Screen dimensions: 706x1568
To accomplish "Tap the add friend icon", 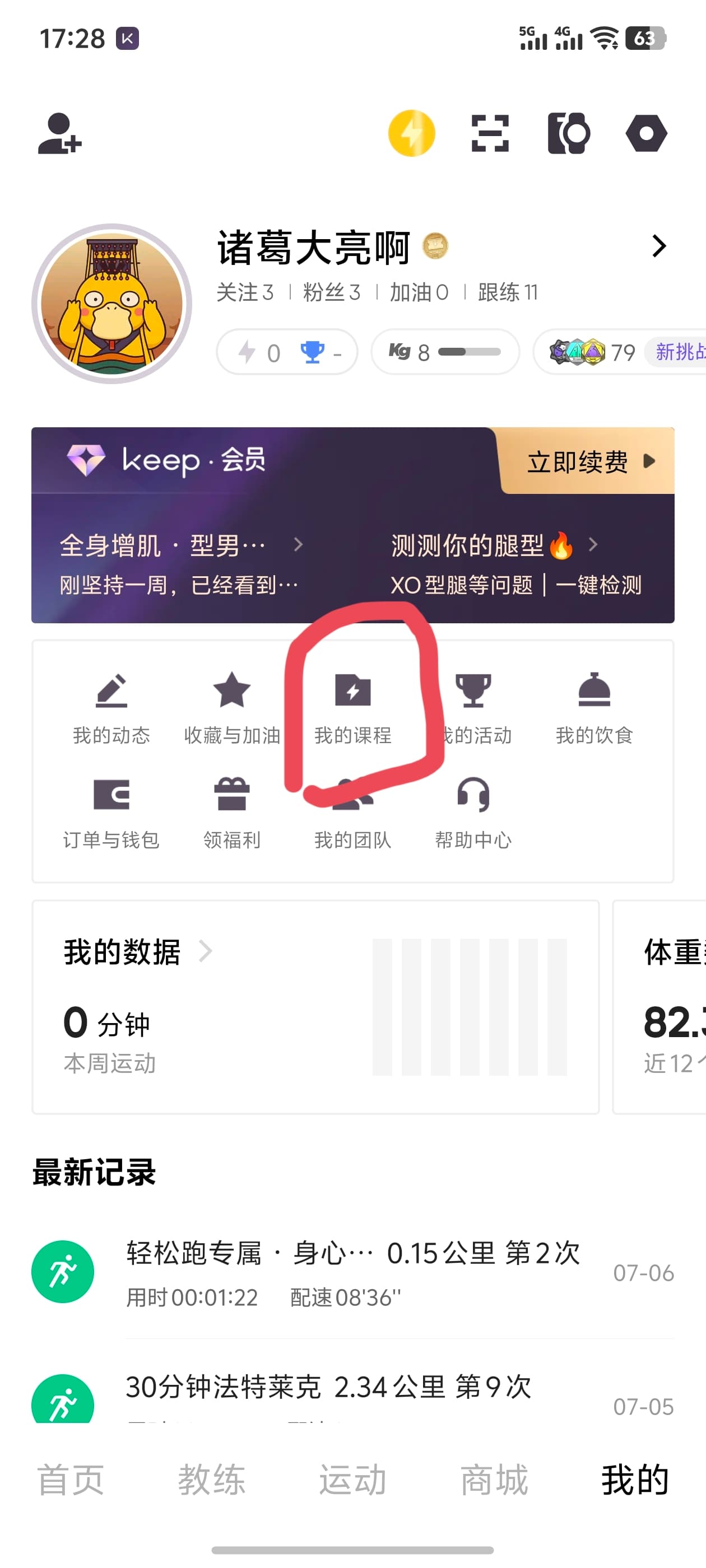I will (59, 133).
